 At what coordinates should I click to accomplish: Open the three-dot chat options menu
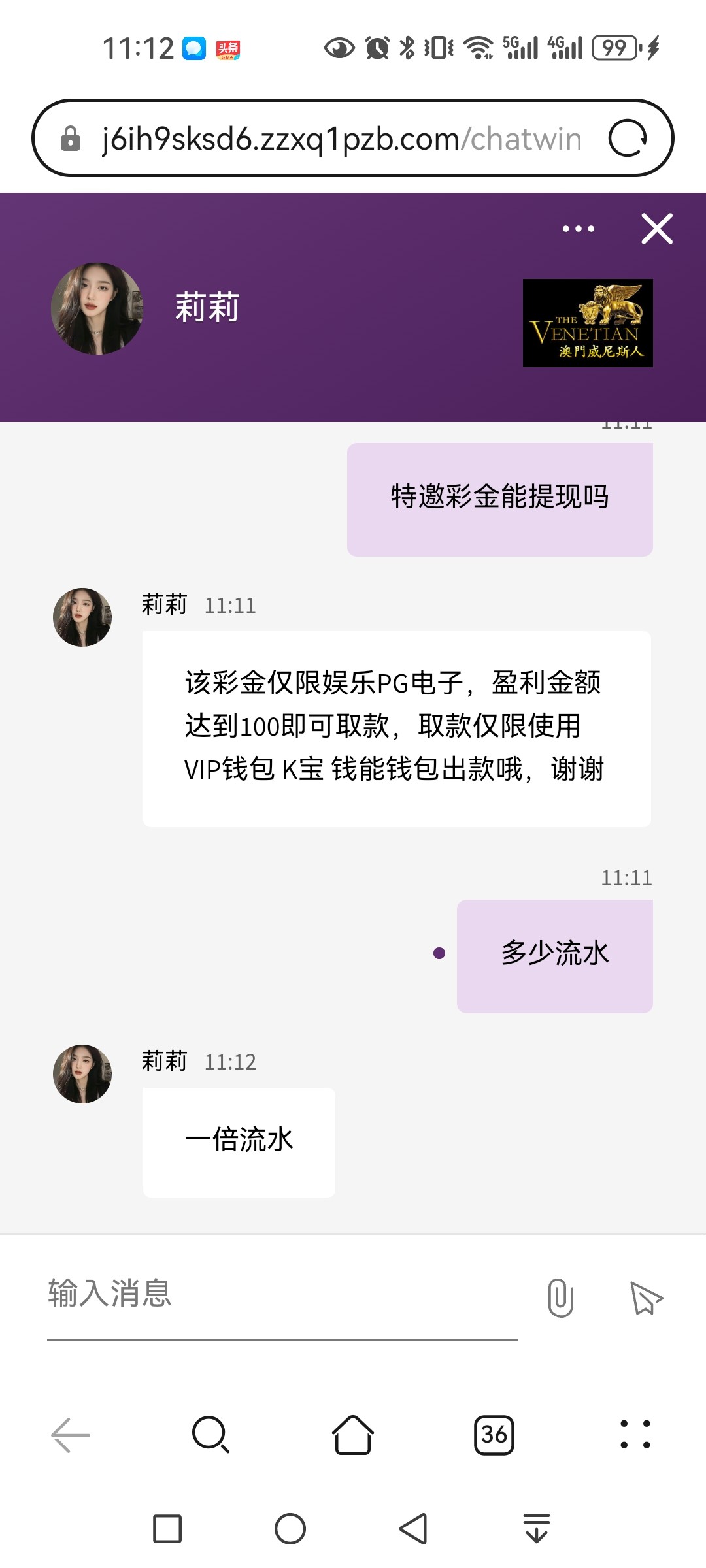(x=579, y=229)
